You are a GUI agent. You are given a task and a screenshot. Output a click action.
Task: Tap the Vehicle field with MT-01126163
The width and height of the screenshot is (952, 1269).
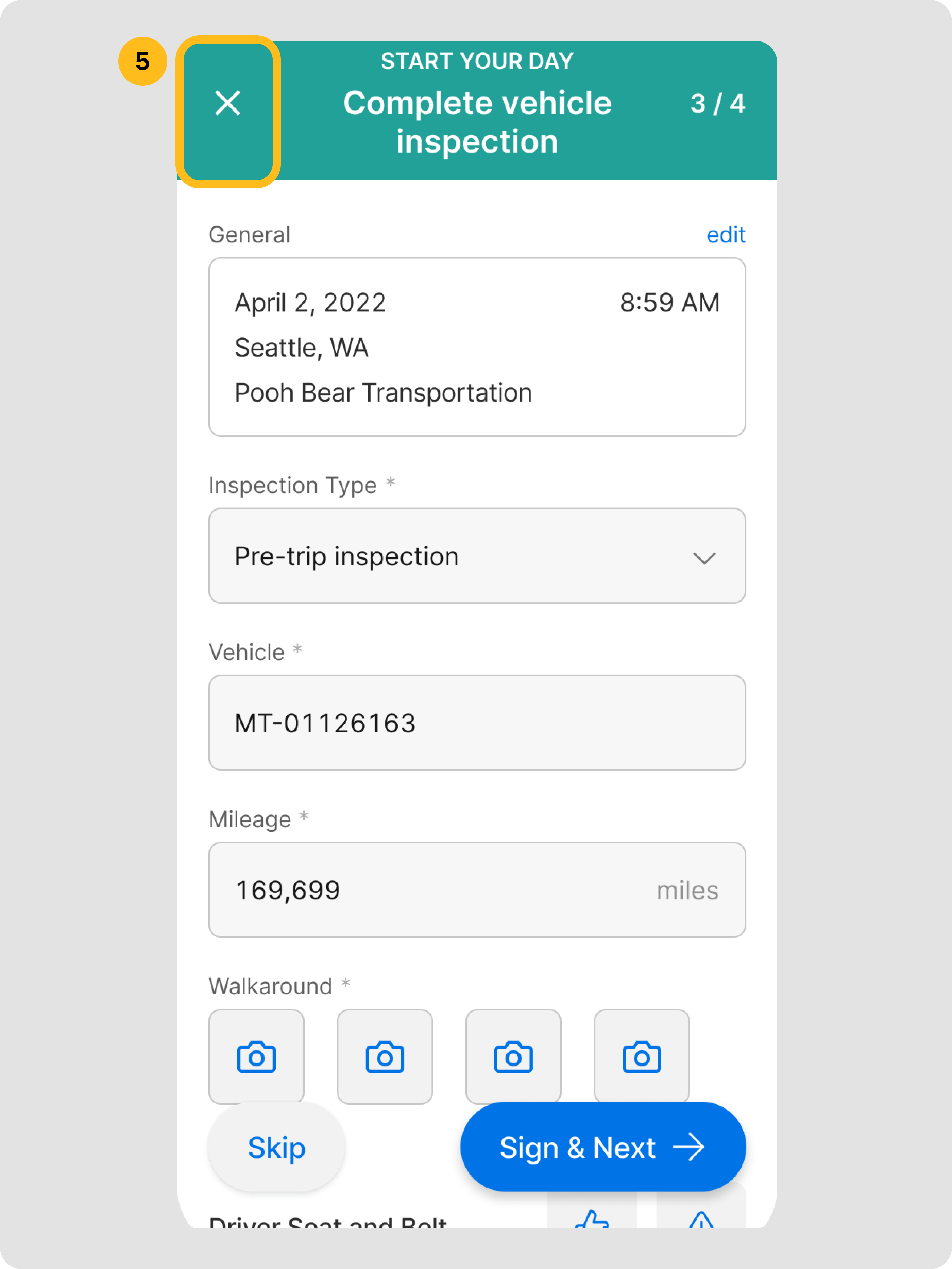[477, 723]
